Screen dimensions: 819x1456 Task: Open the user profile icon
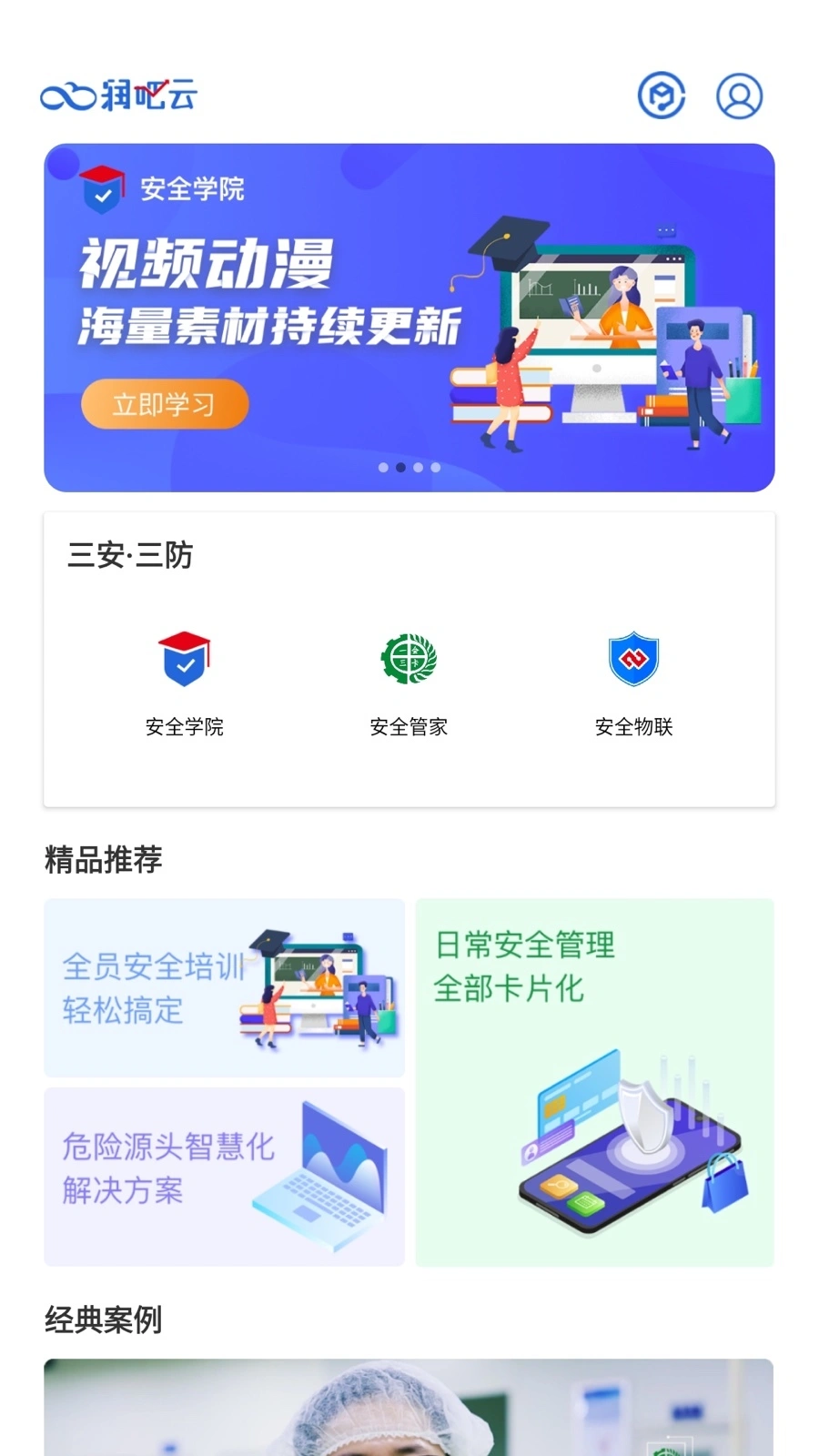coord(739,96)
